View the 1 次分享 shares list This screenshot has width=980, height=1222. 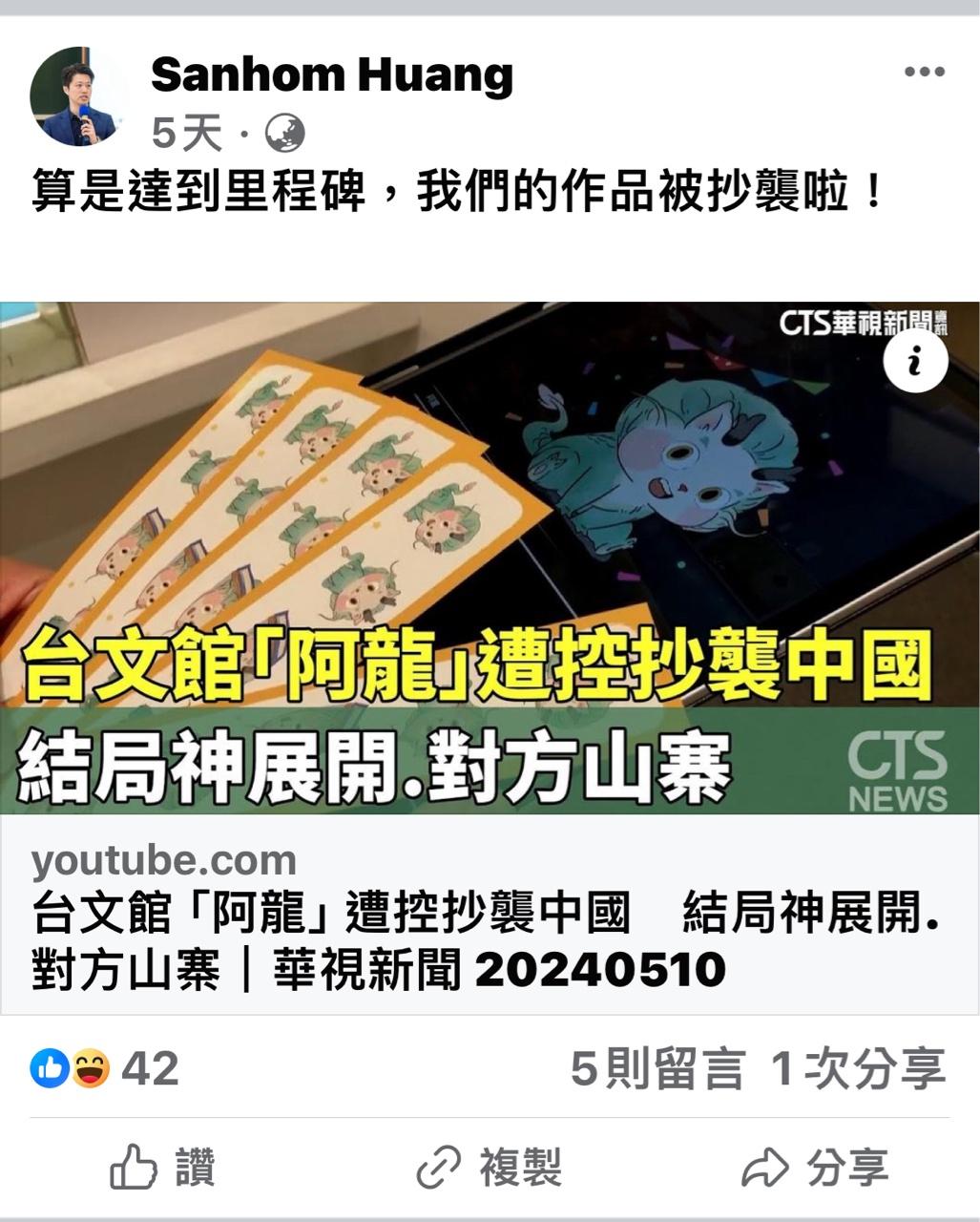(x=859, y=1068)
